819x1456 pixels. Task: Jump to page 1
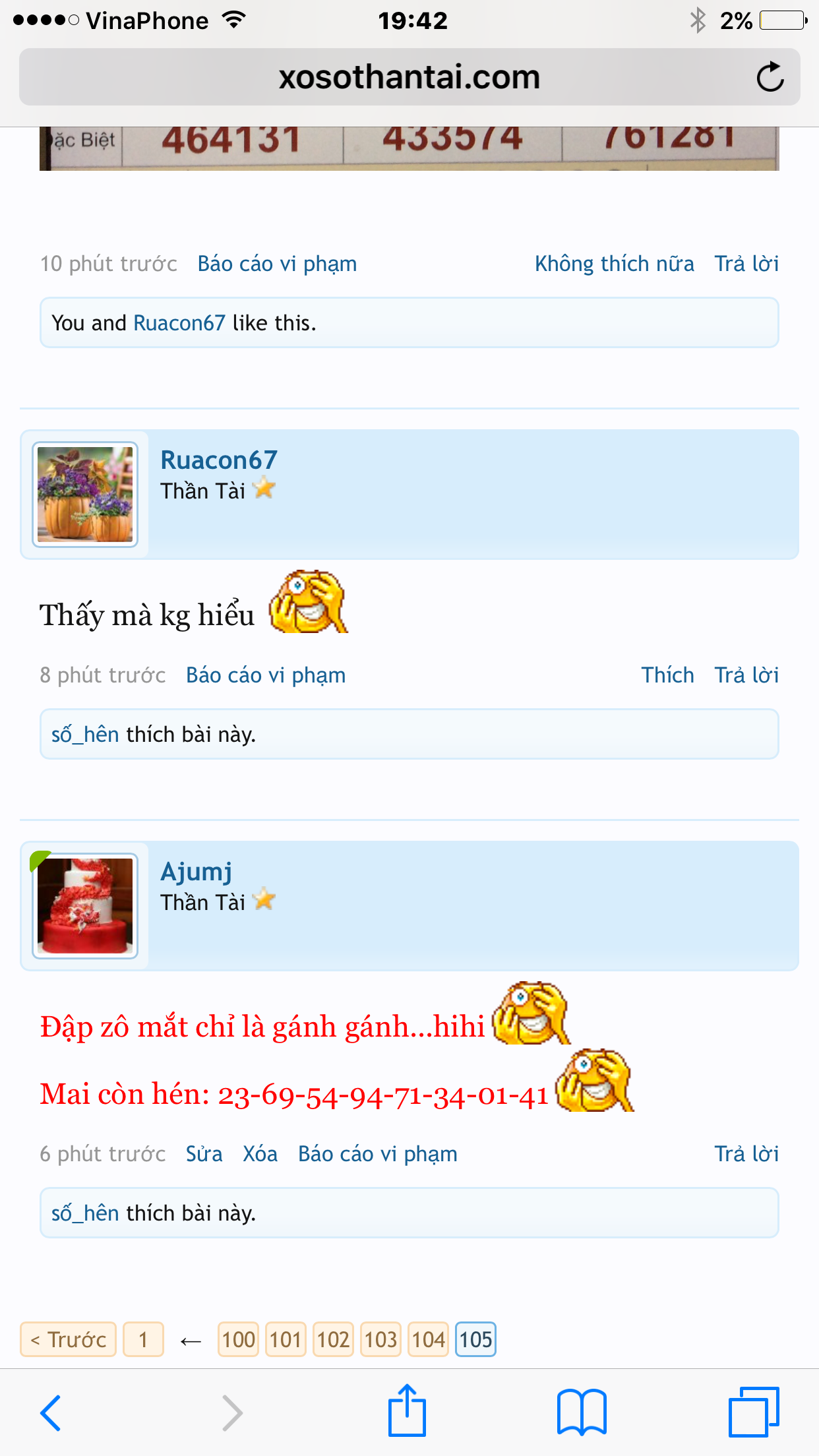point(143,1339)
